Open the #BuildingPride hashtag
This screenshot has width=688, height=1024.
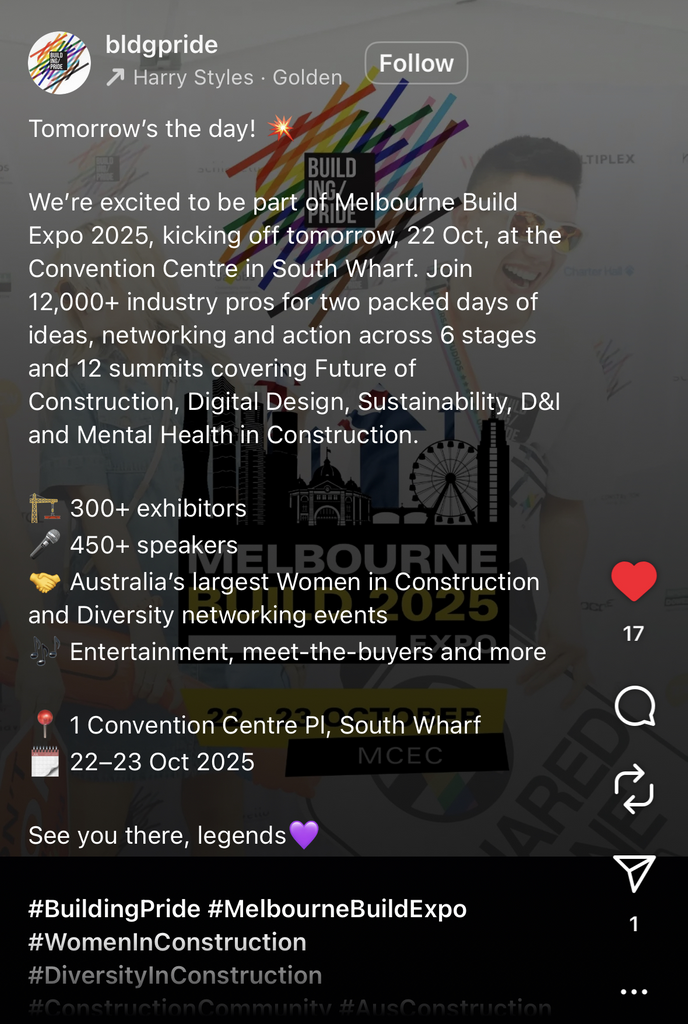point(114,909)
